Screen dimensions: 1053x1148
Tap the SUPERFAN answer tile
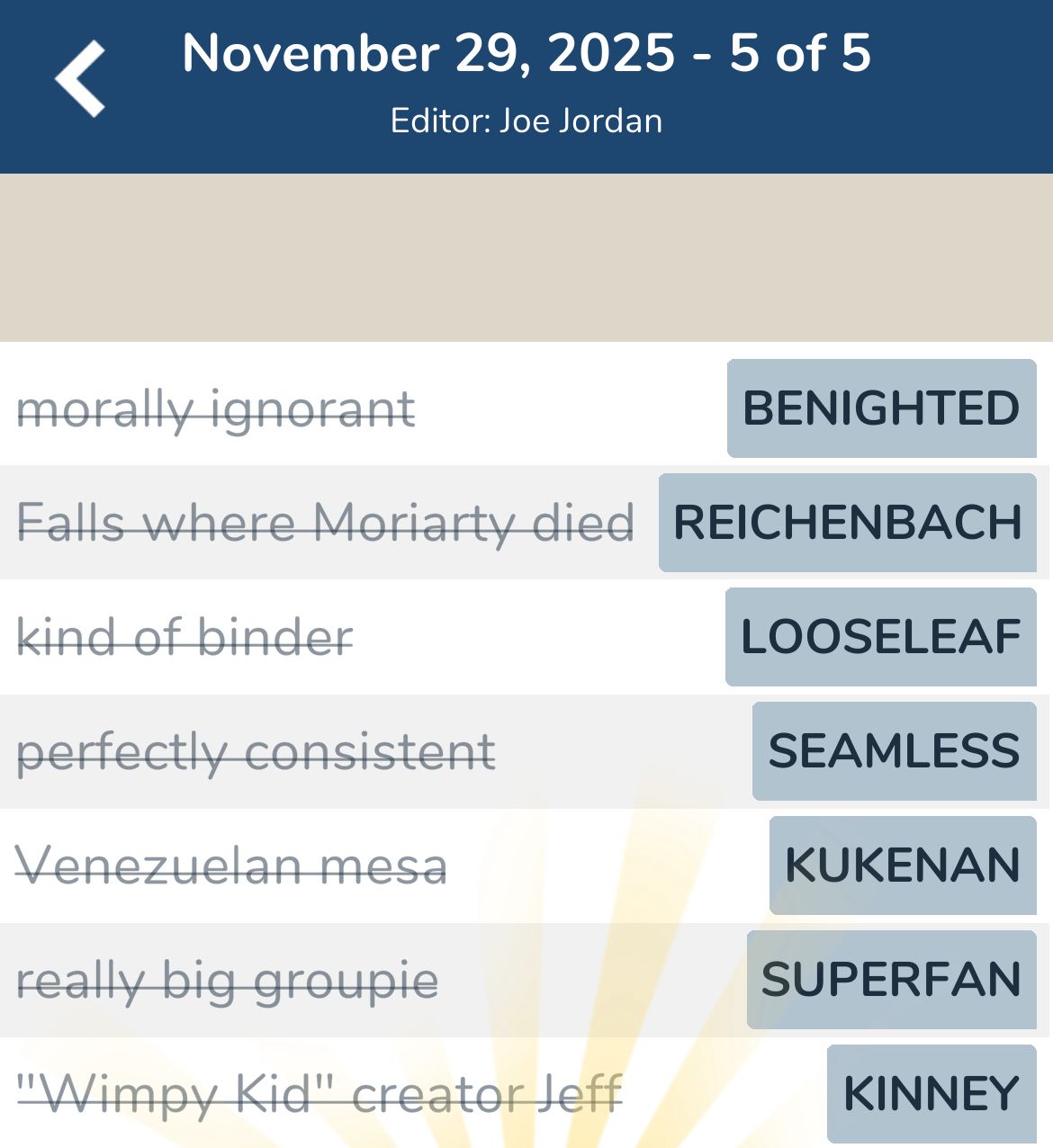[888, 979]
